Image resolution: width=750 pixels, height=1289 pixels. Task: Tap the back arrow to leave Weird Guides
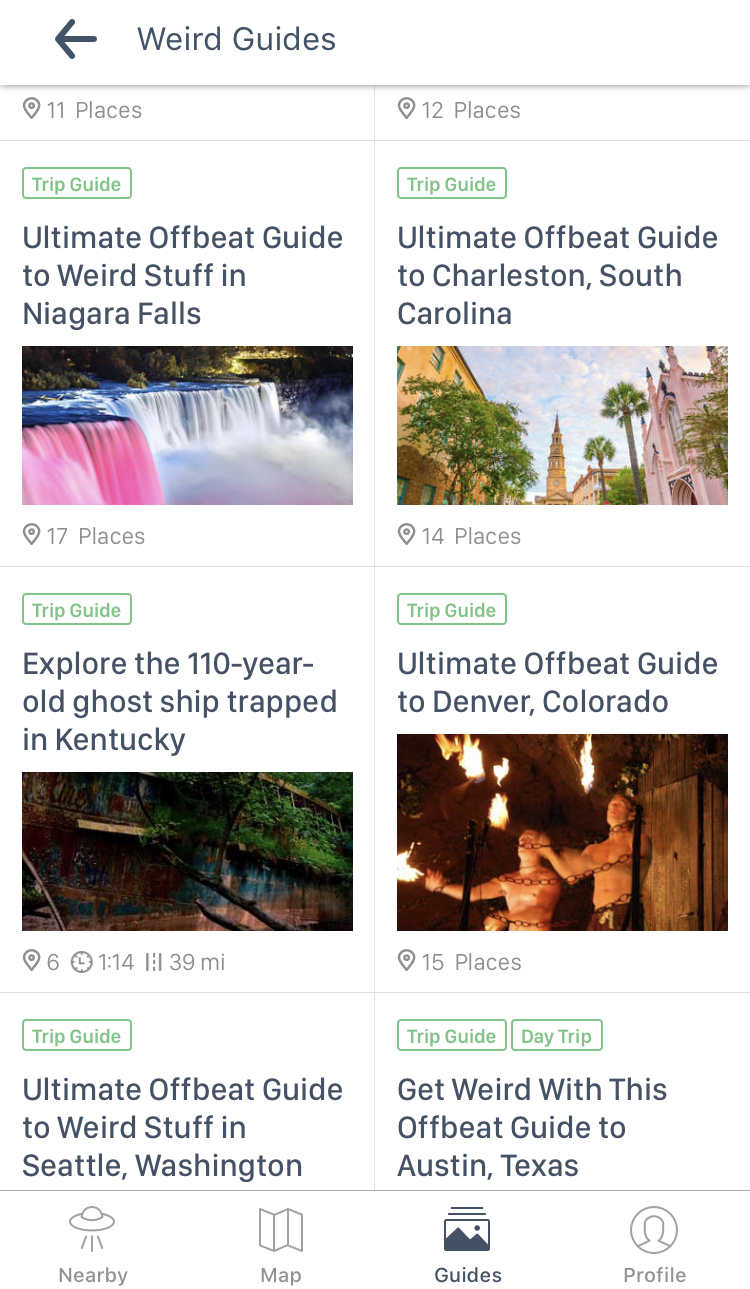point(74,39)
